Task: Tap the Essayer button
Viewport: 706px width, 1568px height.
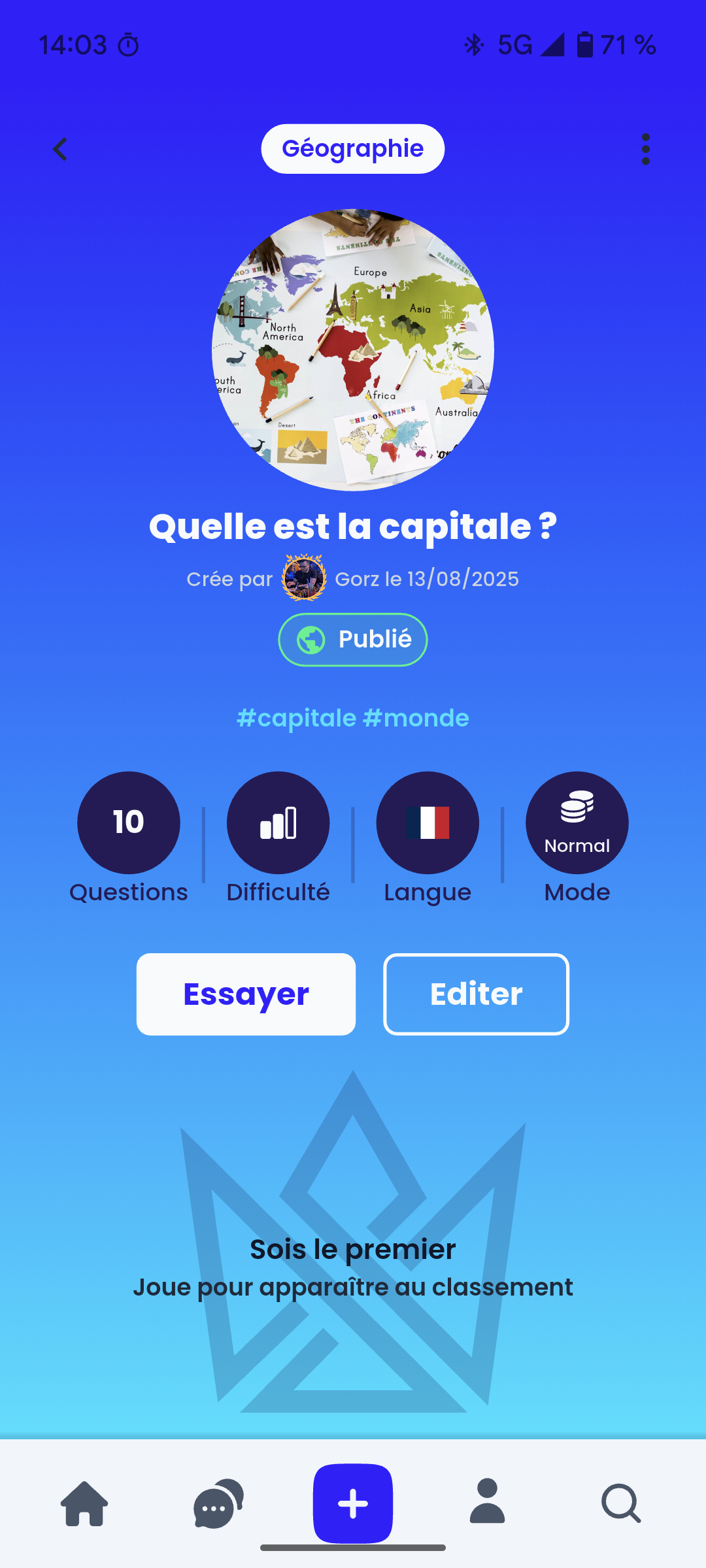Action: tap(246, 994)
